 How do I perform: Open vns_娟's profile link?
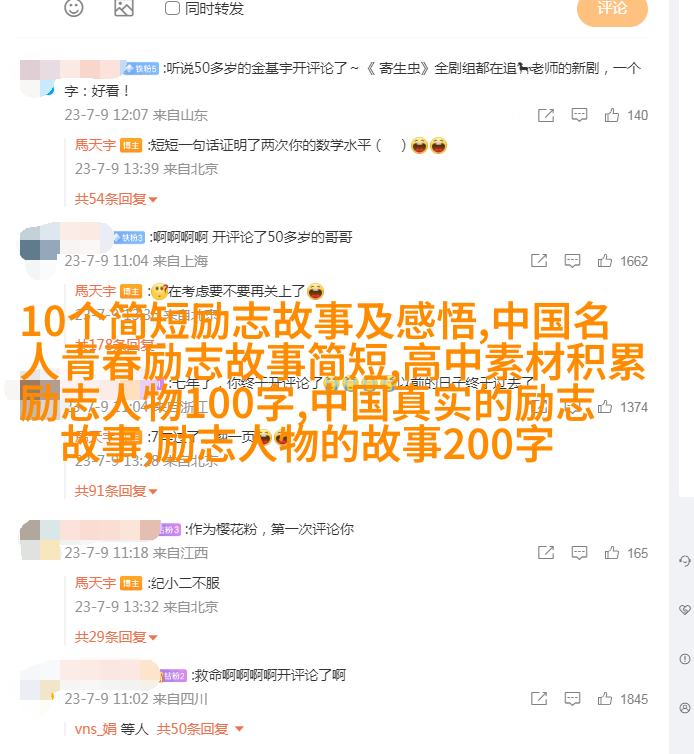click(x=95, y=729)
